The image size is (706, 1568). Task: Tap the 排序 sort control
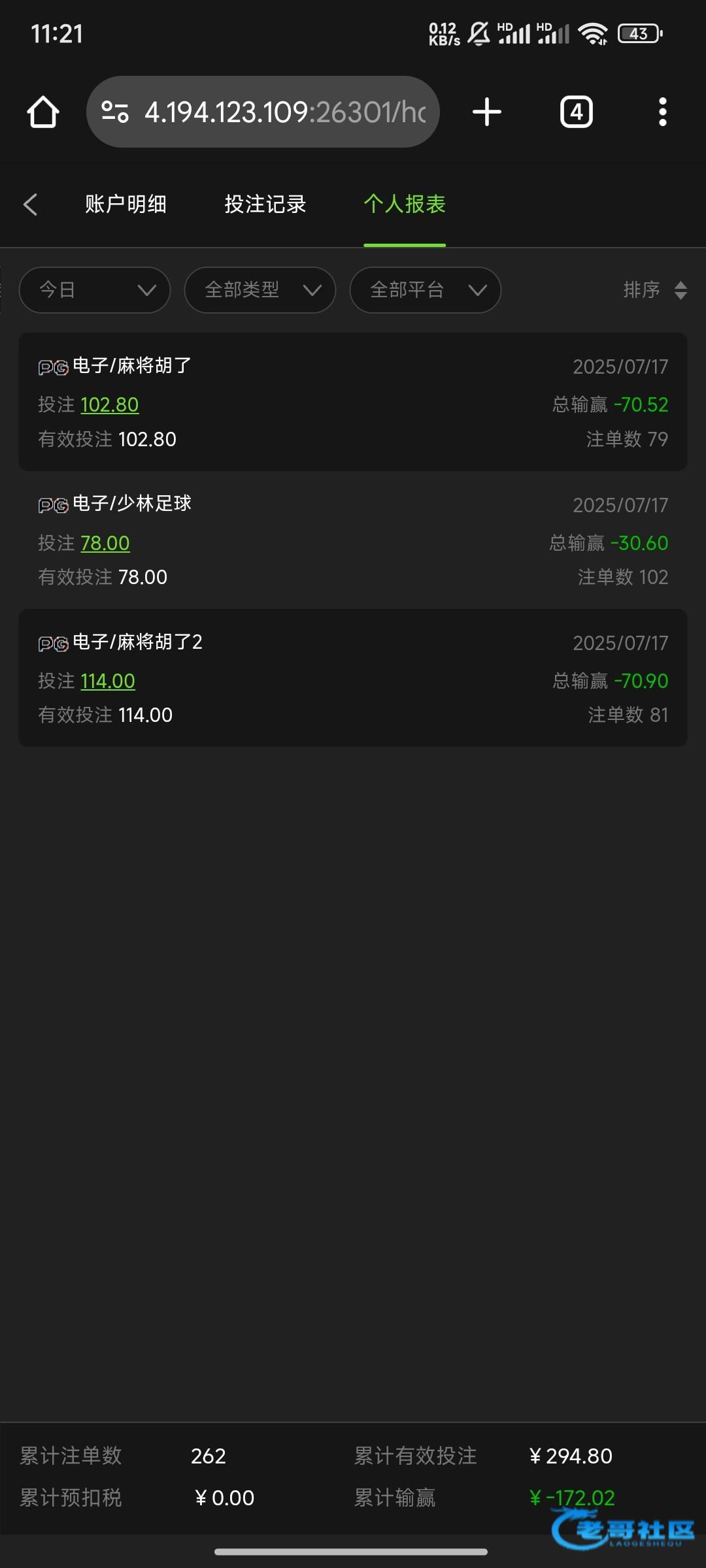click(655, 290)
